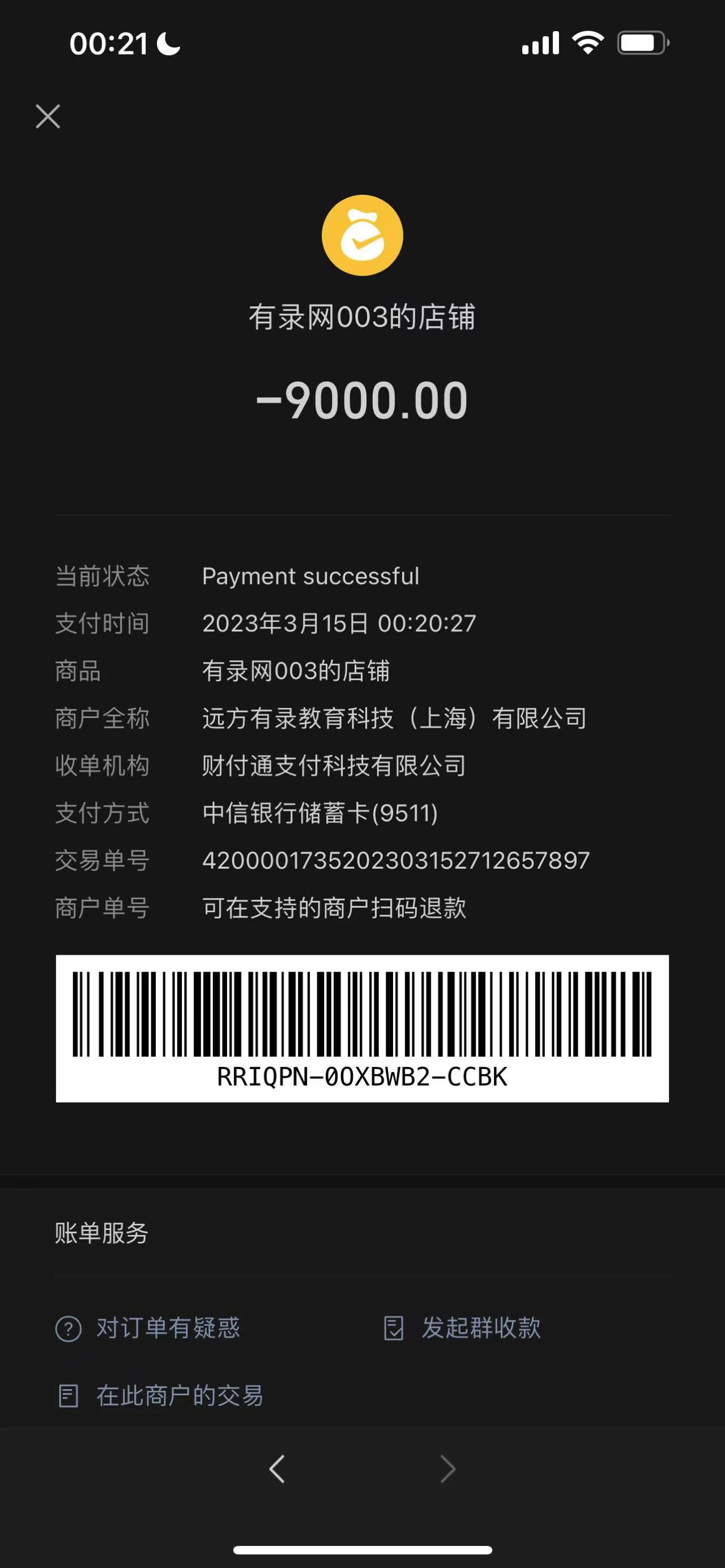The image size is (725, 1568).
Task: View 在此商户的交易 transactions
Action: coord(161,1395)
